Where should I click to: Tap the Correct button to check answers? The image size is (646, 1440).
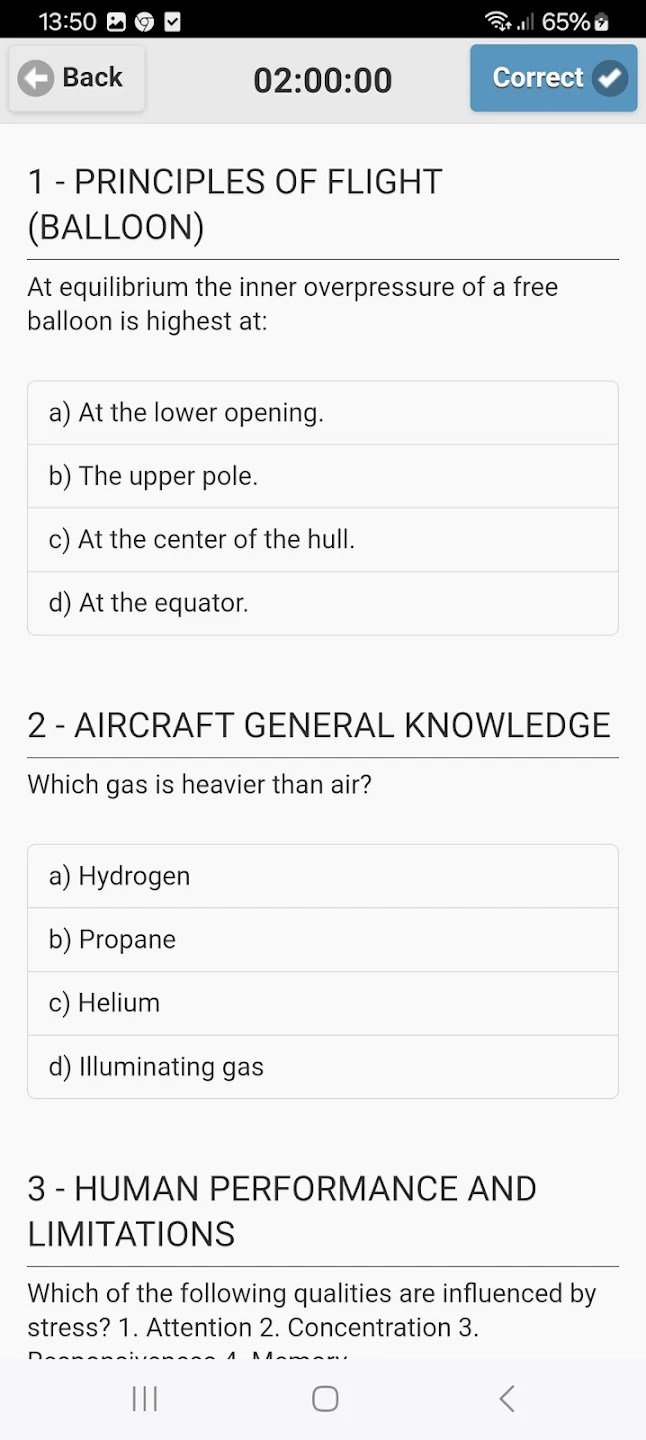[x=553, y=78]
